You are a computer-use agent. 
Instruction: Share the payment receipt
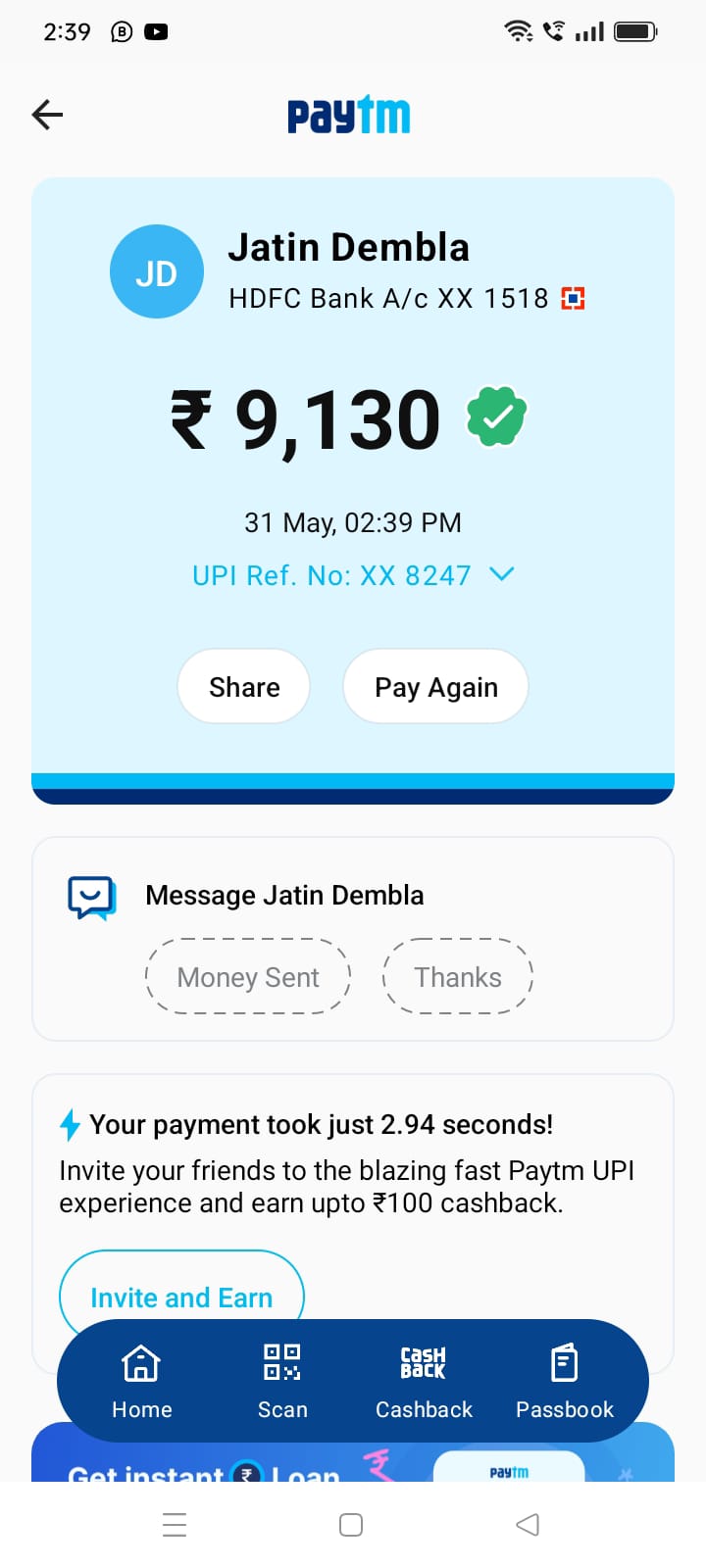(244, 687)
